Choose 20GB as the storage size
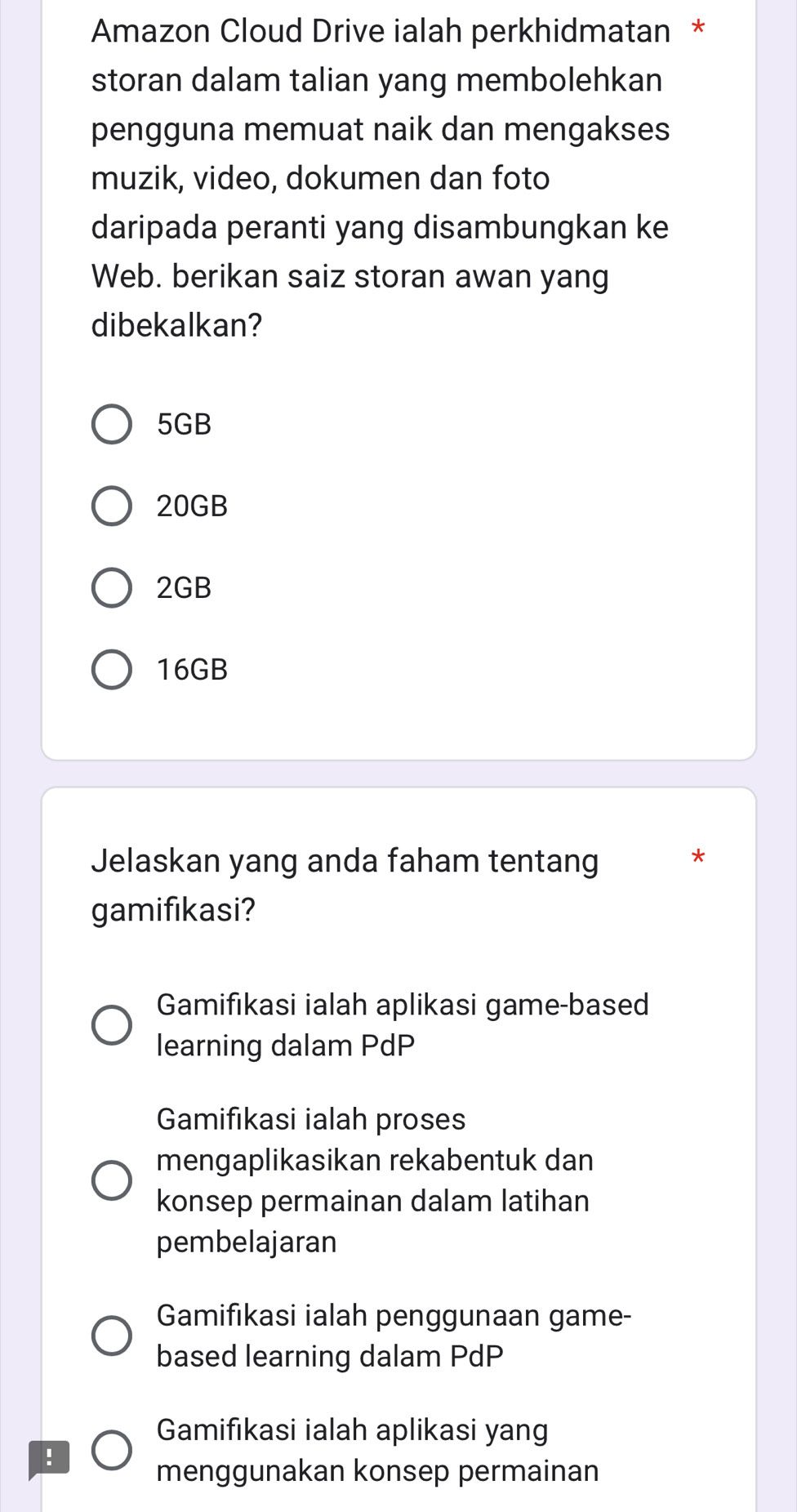This screenshot has width=797, height=1512. pyautogui.click(x=111, y=506)
